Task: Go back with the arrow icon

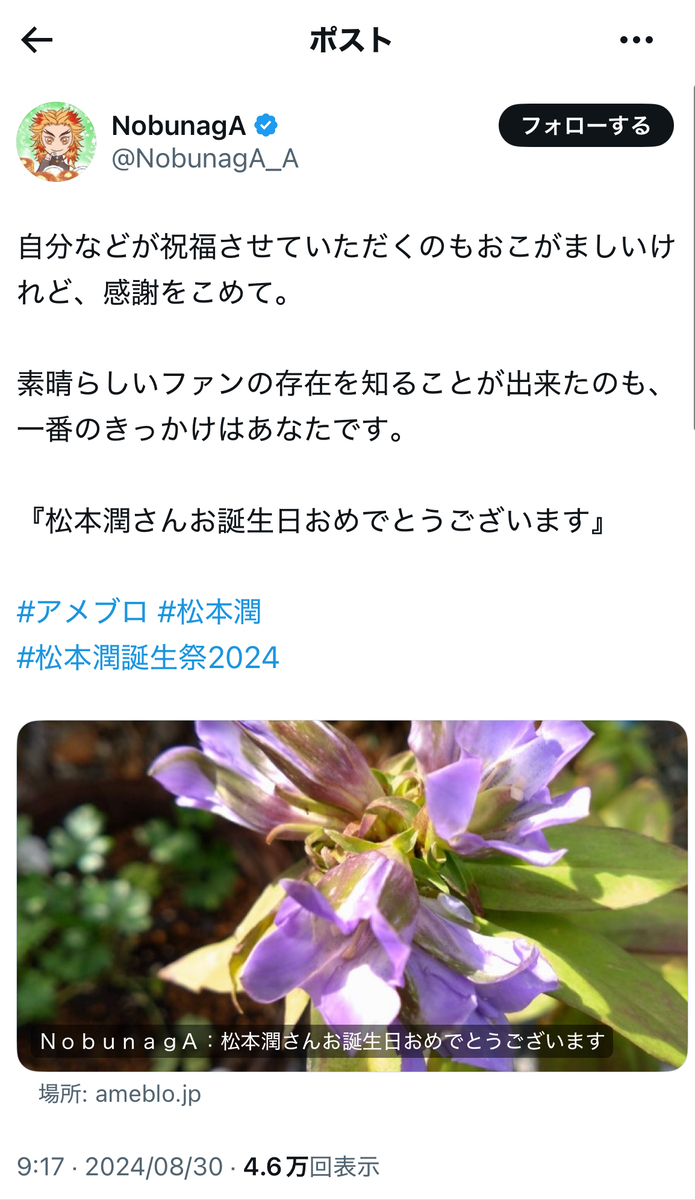Action: point(37,40)
